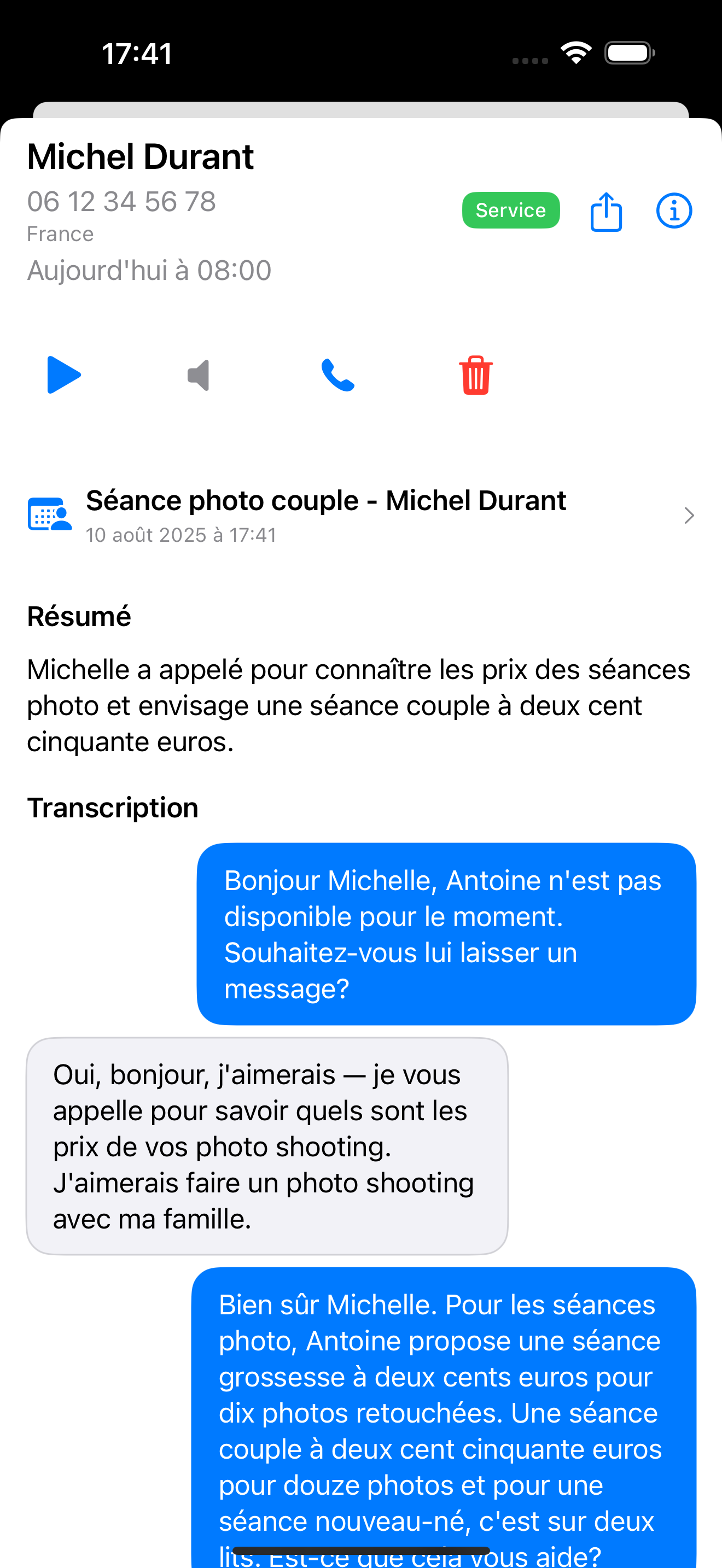Tap the green Service label
The image size is (722, 1568).
click(x=510, y=210)
